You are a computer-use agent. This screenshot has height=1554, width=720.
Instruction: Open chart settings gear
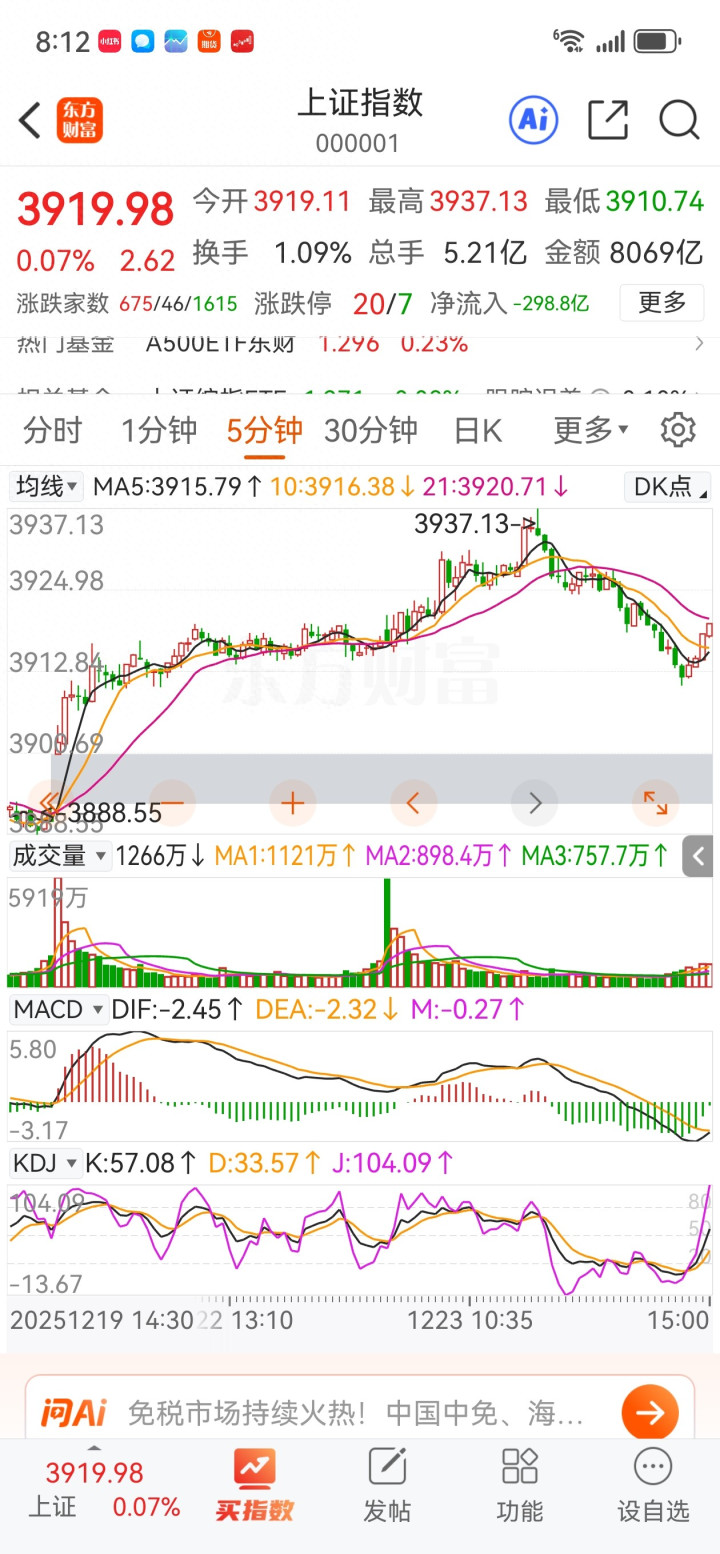[x=678, y=431]
